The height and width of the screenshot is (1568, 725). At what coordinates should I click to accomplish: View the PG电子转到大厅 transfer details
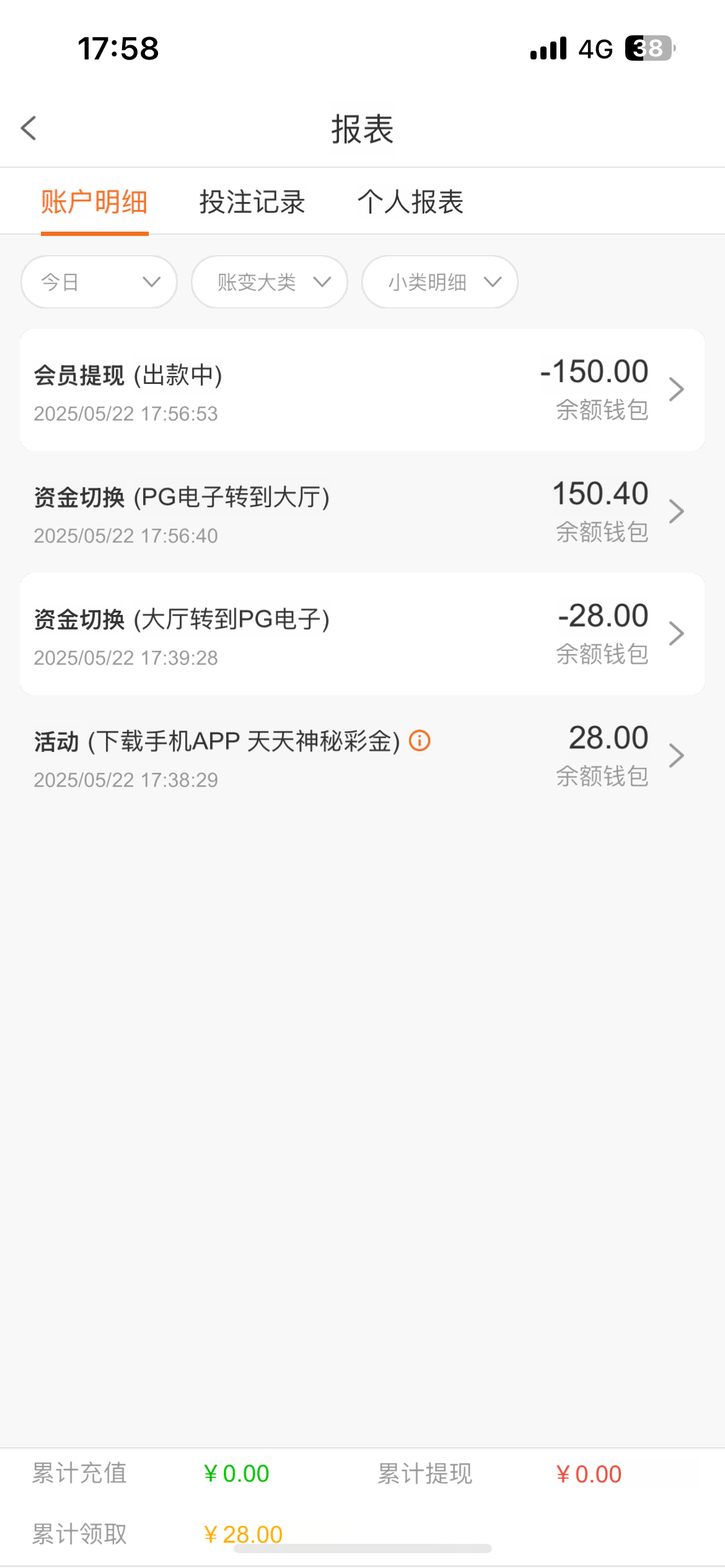[x=362, y=512]
